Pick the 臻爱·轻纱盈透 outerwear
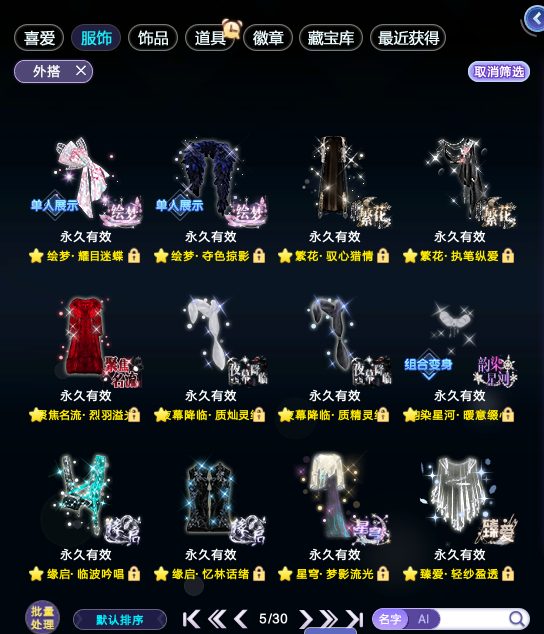The image size is (544, 634). [459, 518]
